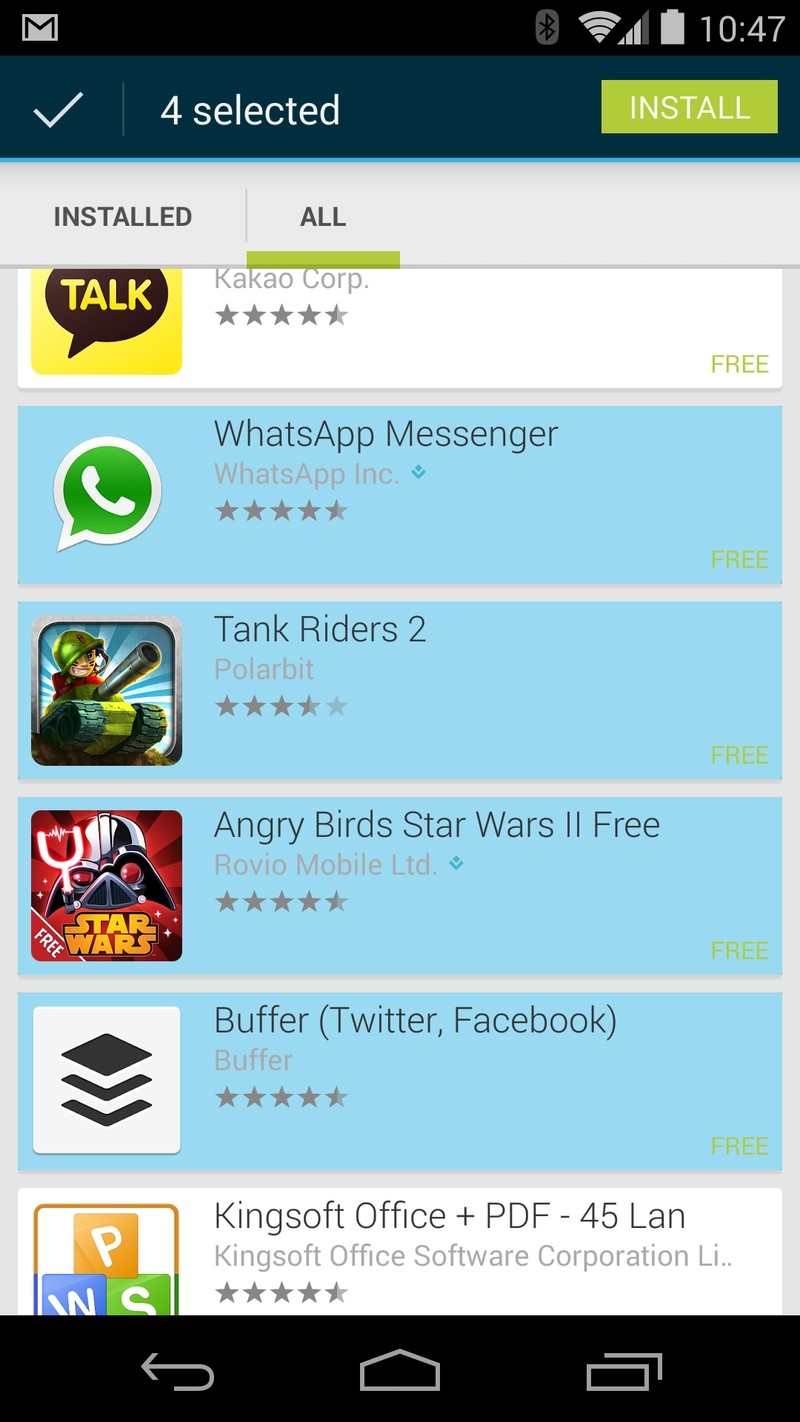The width and height of the screenshot is (800, 1422).
Task: Select the KakaoTalk app by Kakao Corp.
Action: click(x=400, y=328)
